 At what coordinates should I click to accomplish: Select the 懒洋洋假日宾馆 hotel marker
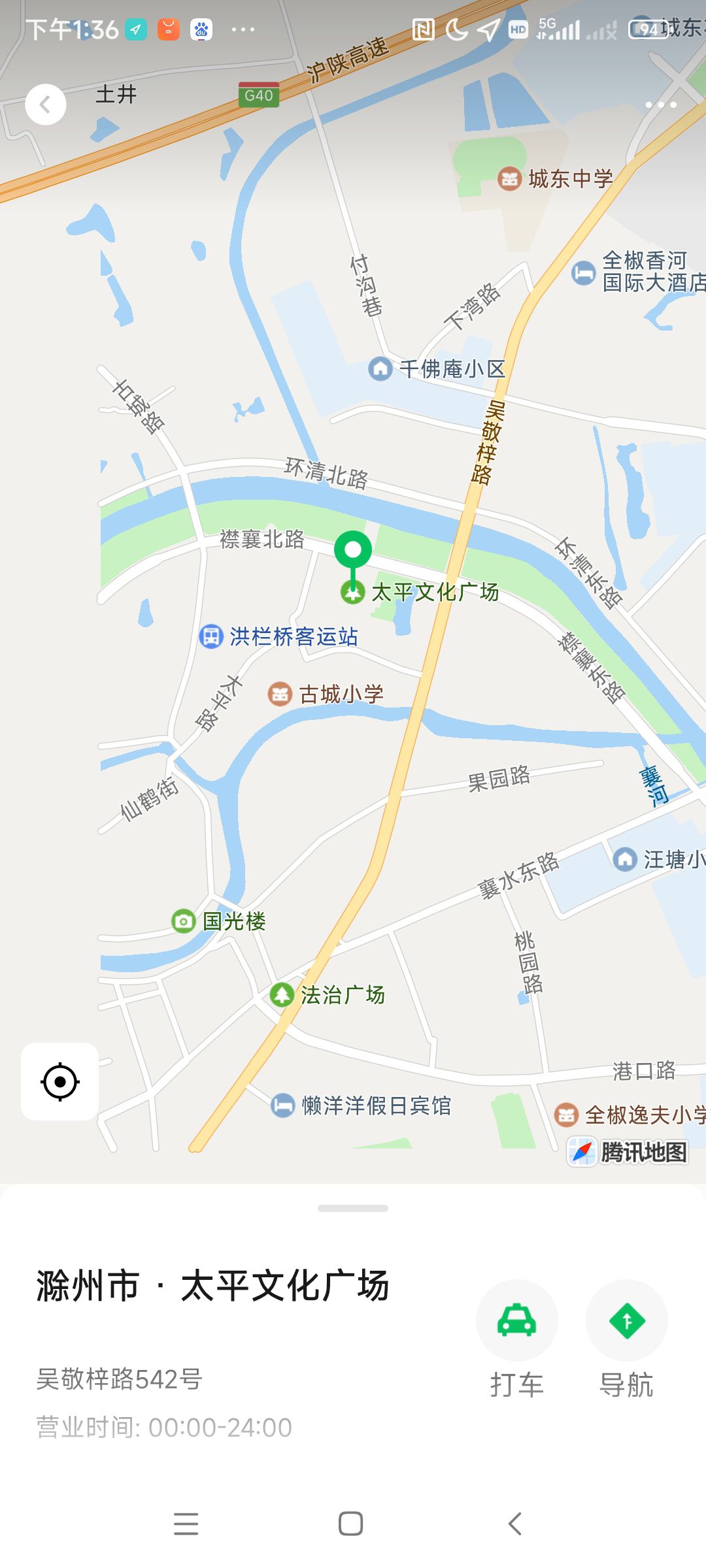tap(282, 1105)
